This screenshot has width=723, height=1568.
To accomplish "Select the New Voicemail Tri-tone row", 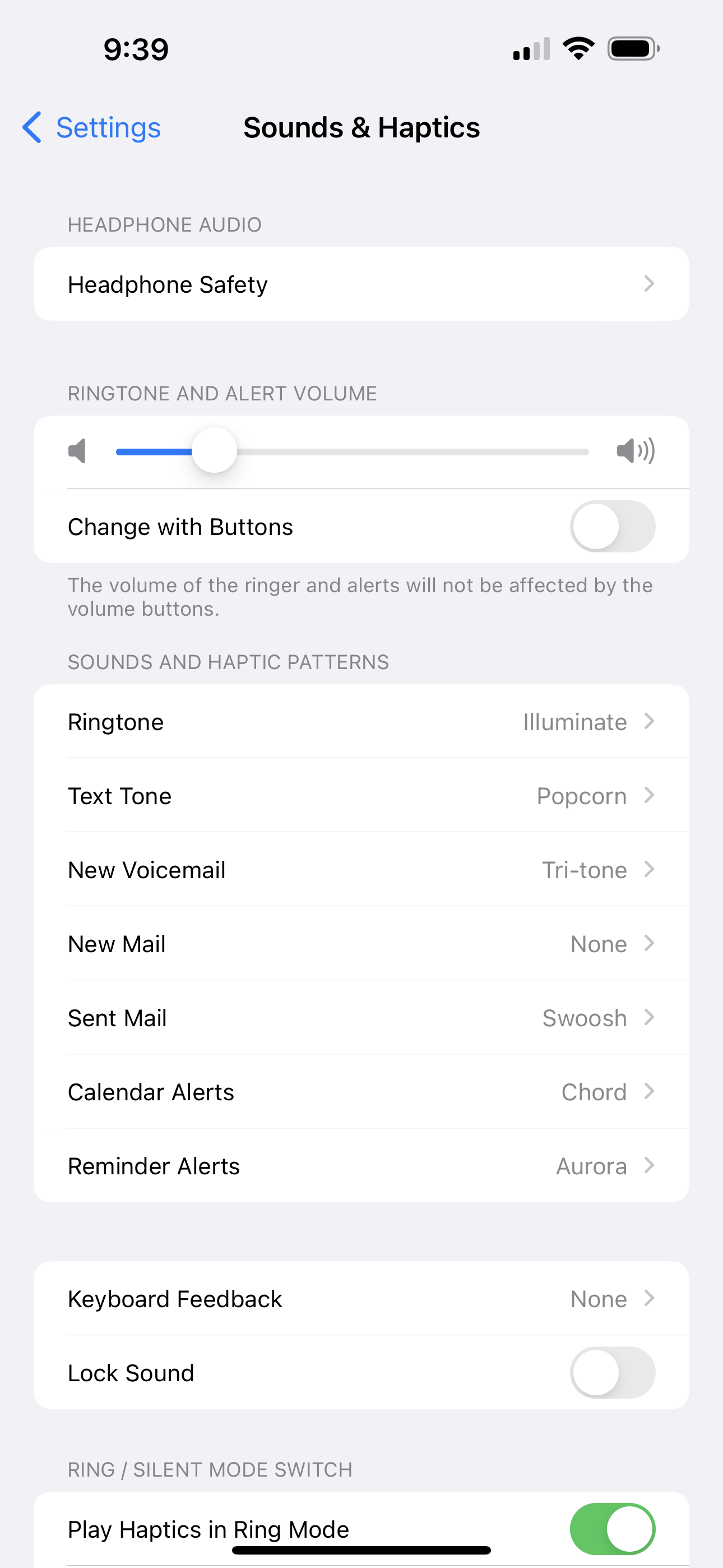I will pos(361,869).
